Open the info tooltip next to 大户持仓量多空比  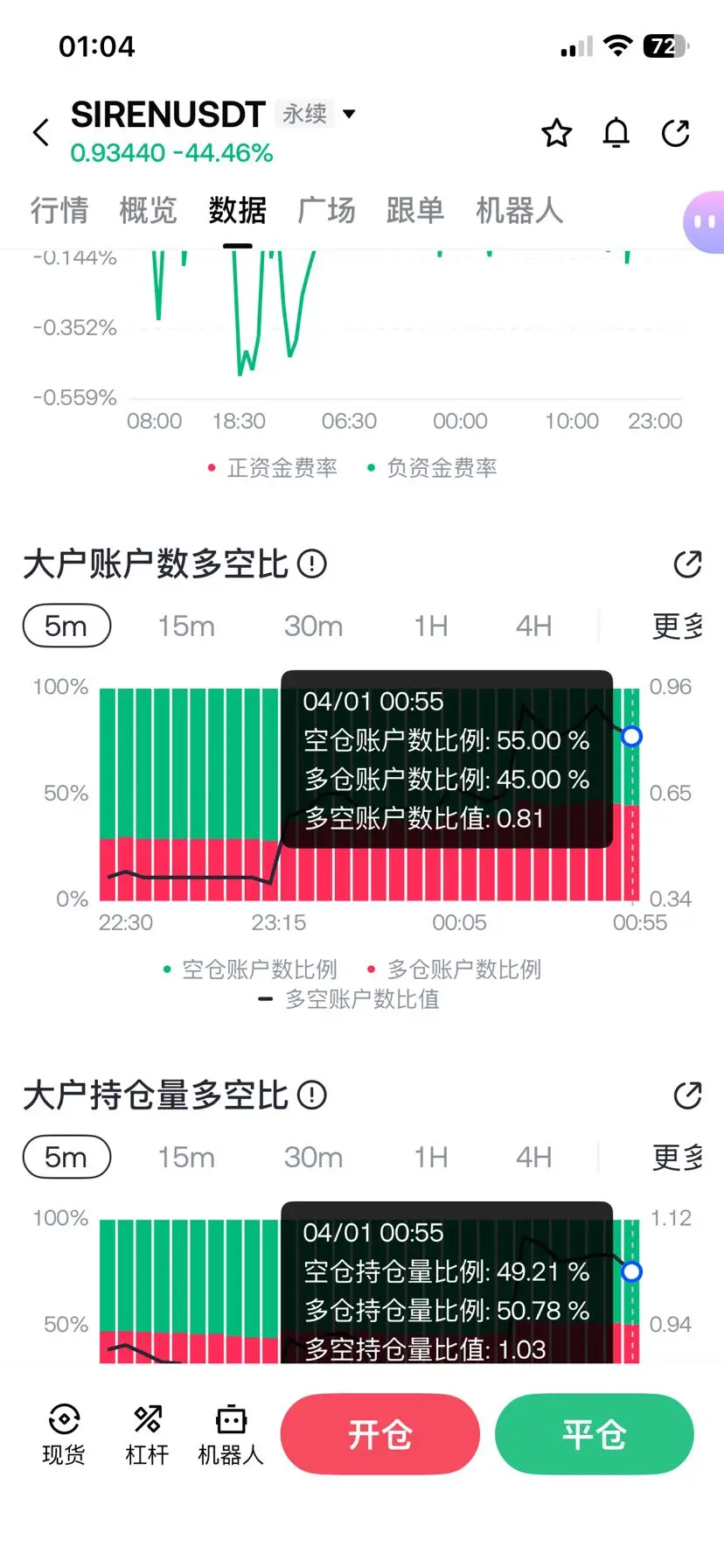click(x=311, y=1095)
